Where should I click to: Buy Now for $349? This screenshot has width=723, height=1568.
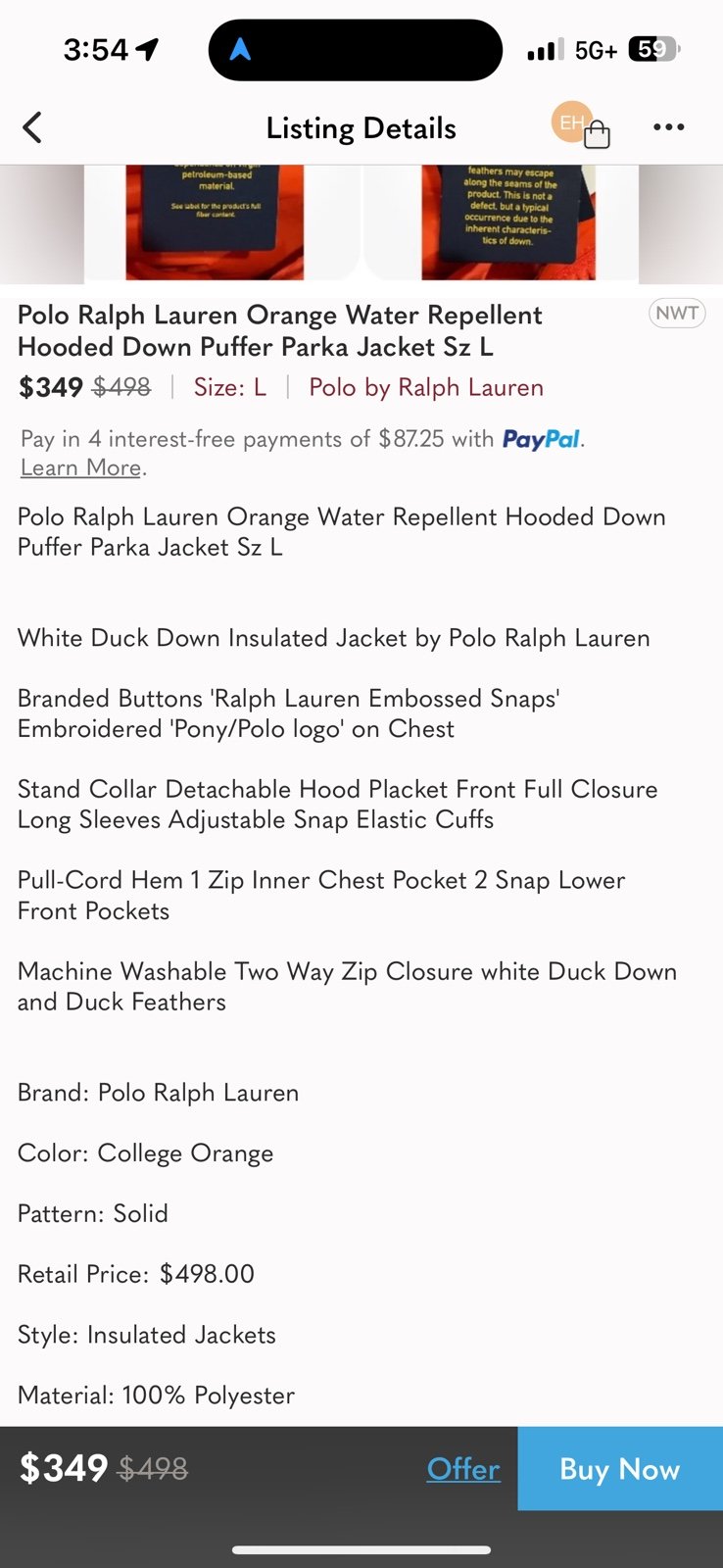620,1468
